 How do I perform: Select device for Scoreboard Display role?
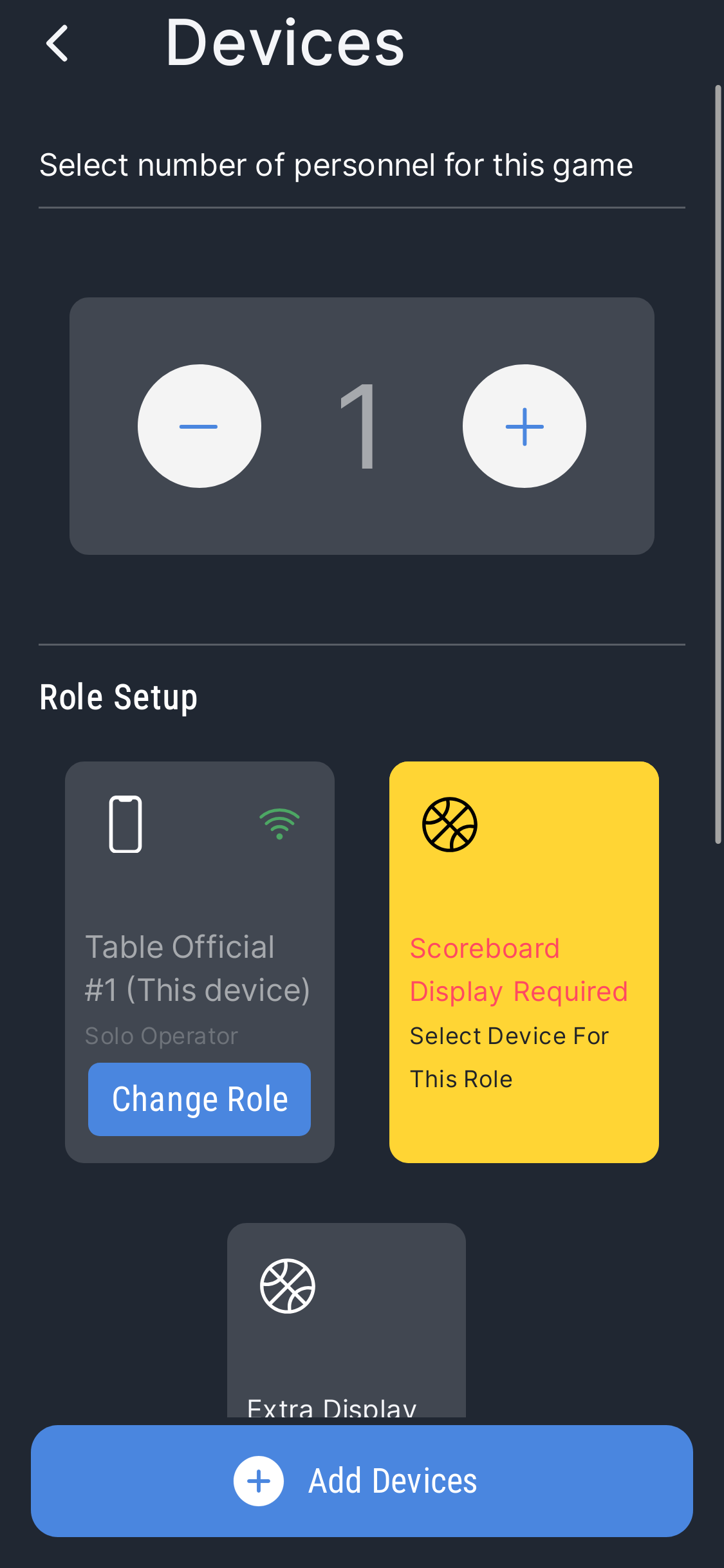(x=523, y=962)
